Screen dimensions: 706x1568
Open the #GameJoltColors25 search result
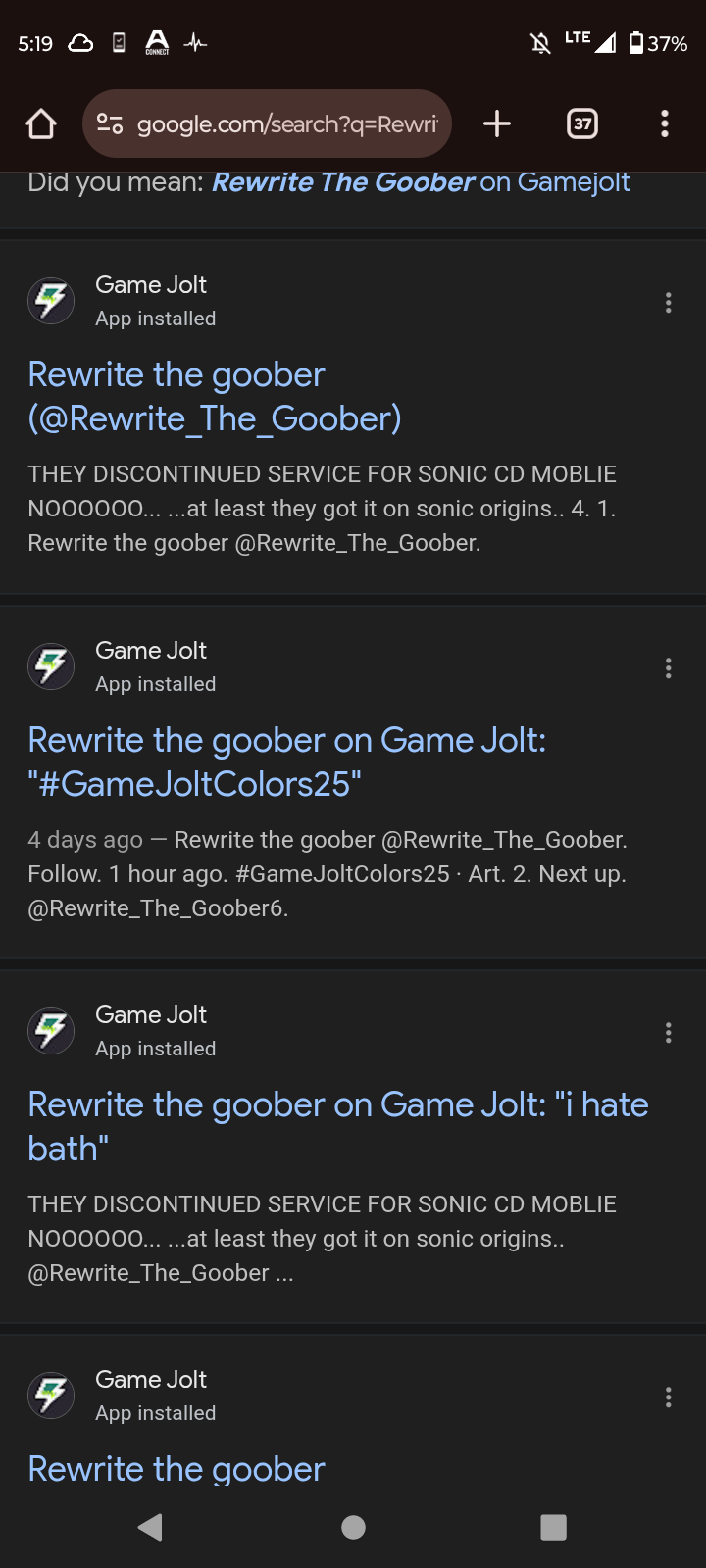286,762
